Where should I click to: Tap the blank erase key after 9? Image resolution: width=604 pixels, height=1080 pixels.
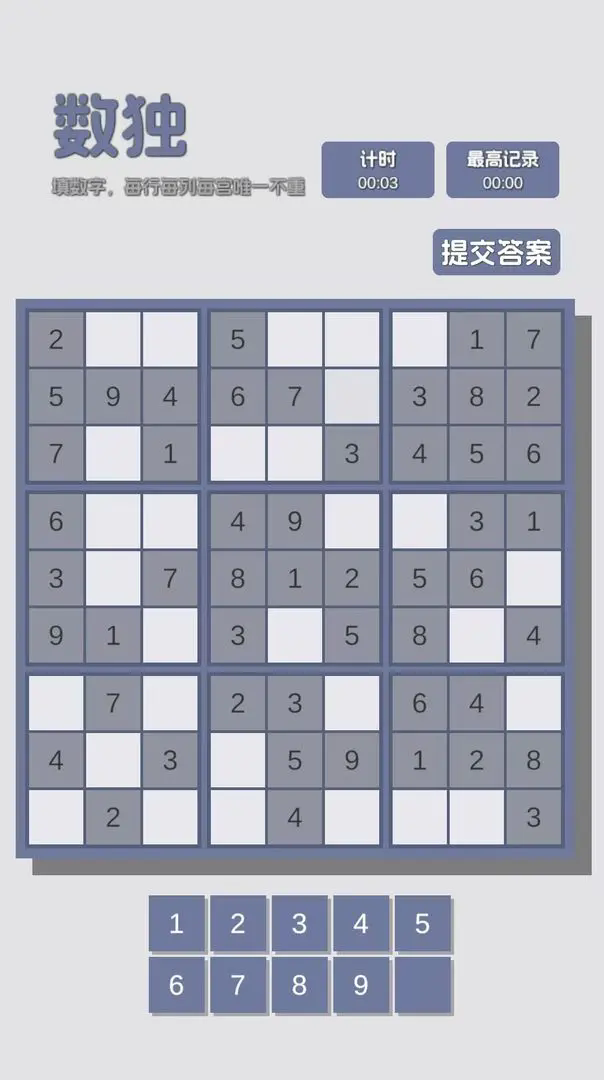pyautogui.click(x=422, y=985)
